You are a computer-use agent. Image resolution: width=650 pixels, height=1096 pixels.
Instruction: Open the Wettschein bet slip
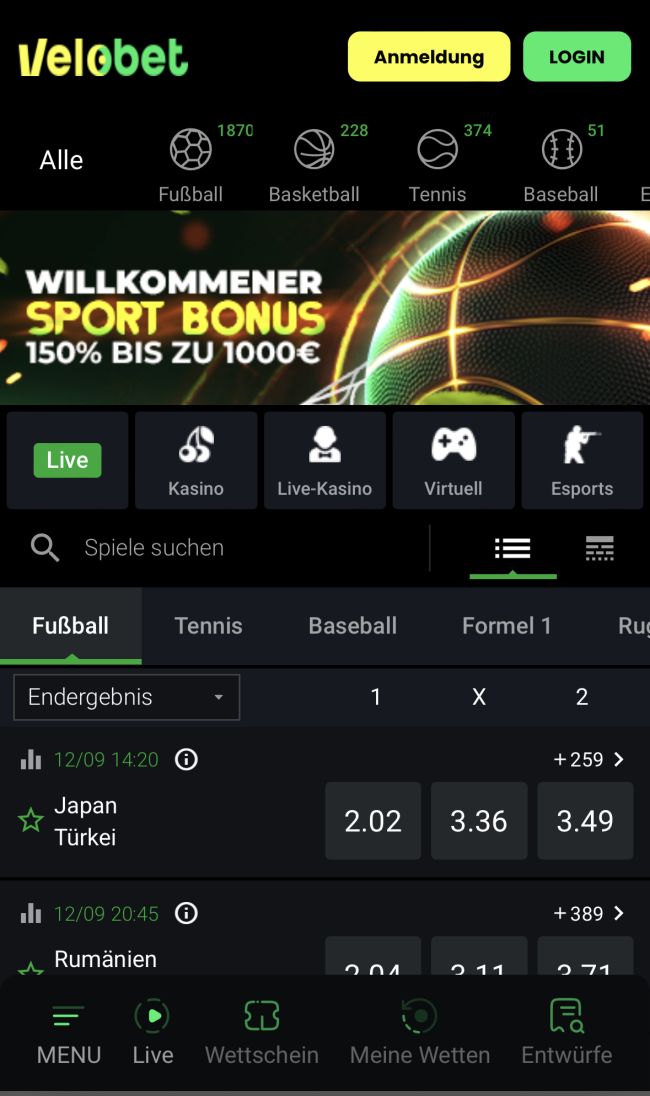pyautogui.click(x=261, y=1035)
